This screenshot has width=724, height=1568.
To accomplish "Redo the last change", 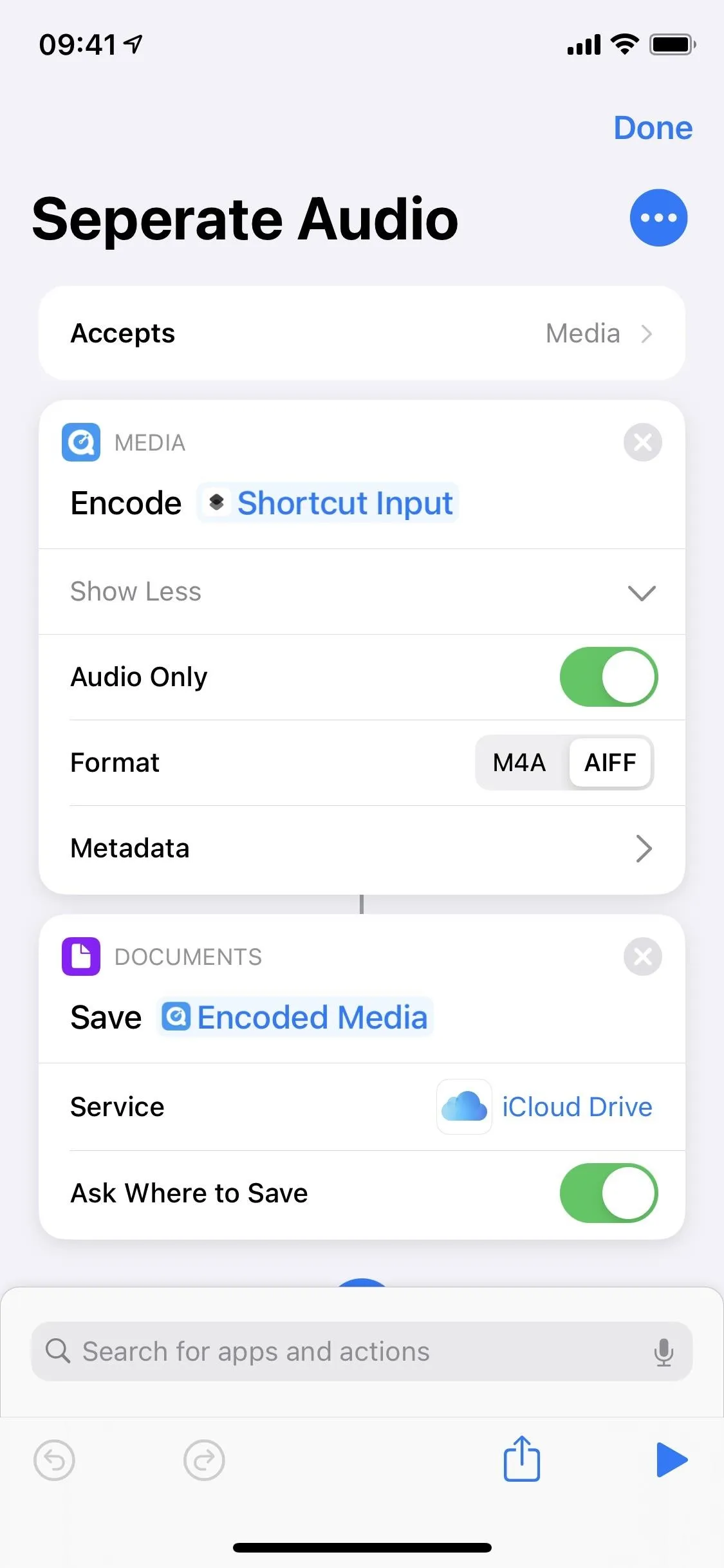I will tap(204, 1460).
